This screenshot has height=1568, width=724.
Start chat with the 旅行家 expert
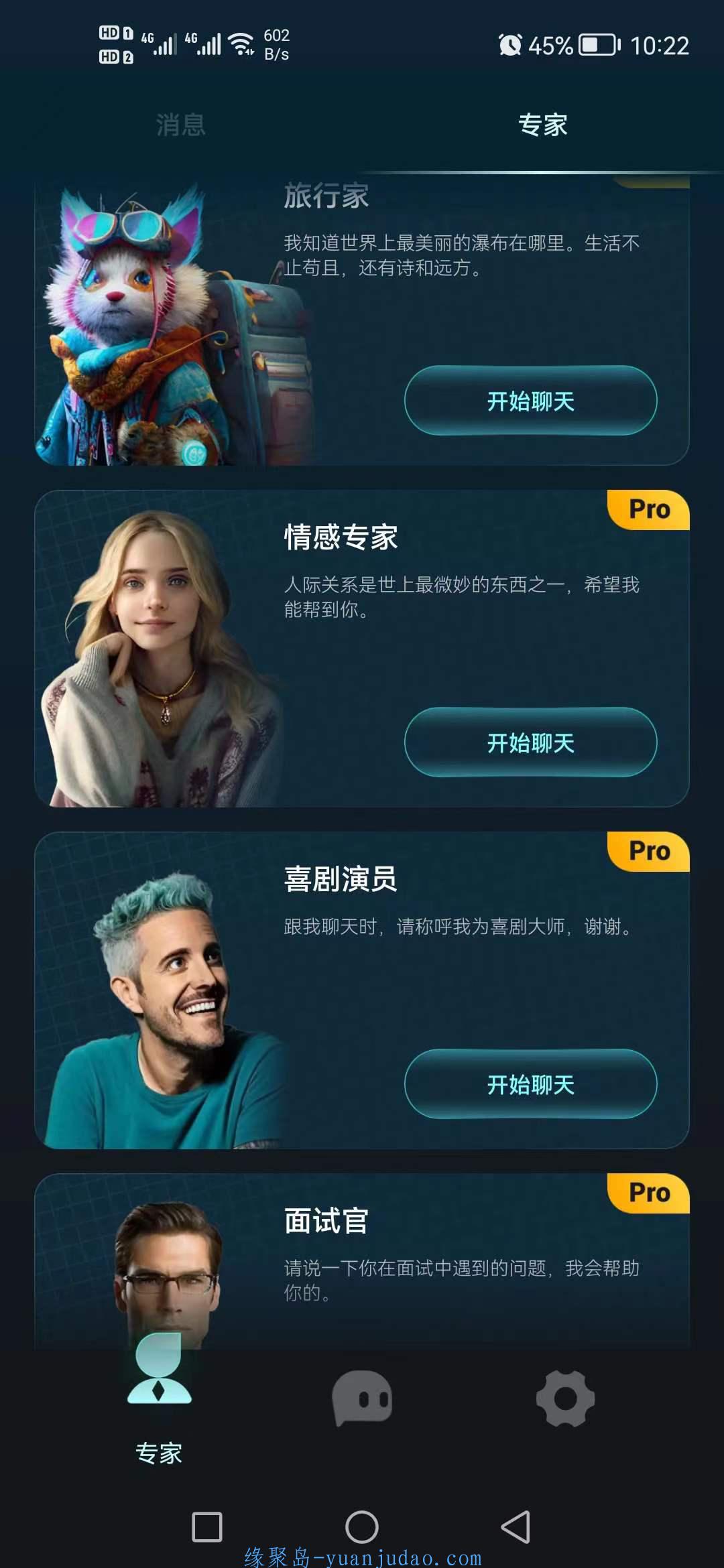pos(530,401)
